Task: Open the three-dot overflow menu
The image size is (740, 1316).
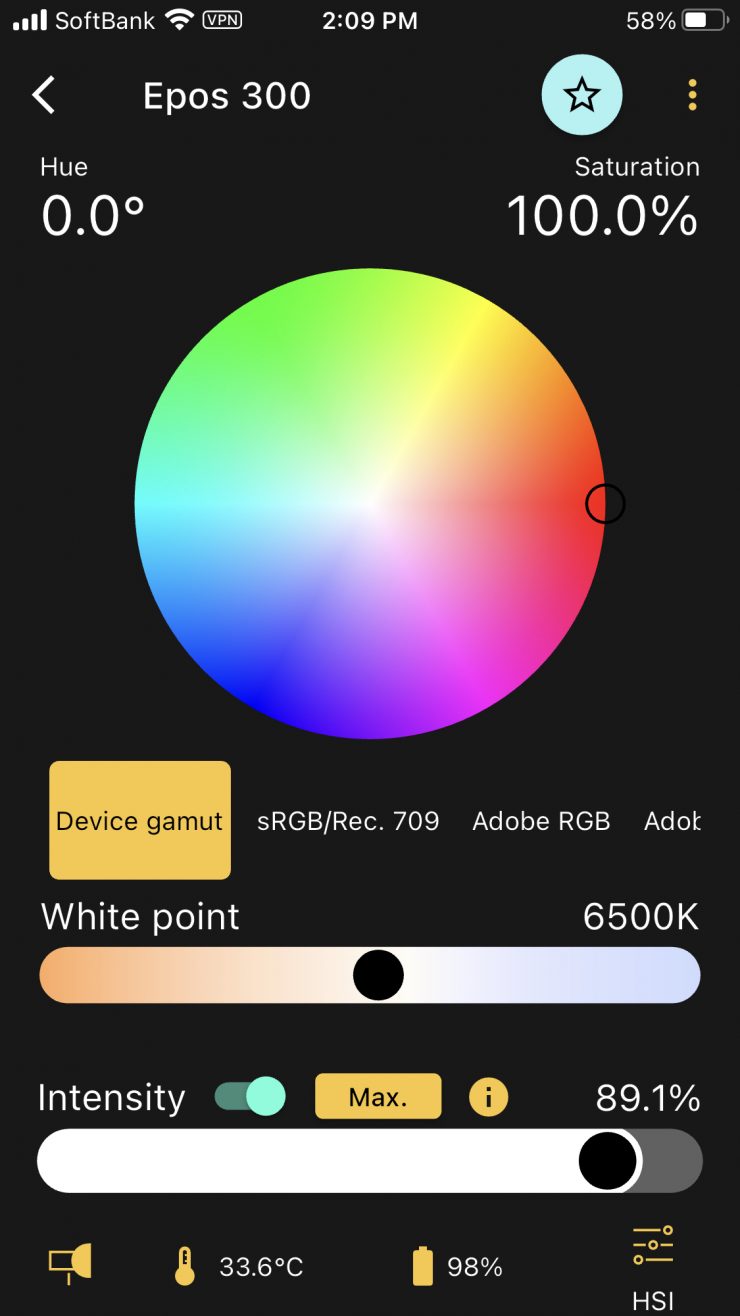Action: click(692, 96)
